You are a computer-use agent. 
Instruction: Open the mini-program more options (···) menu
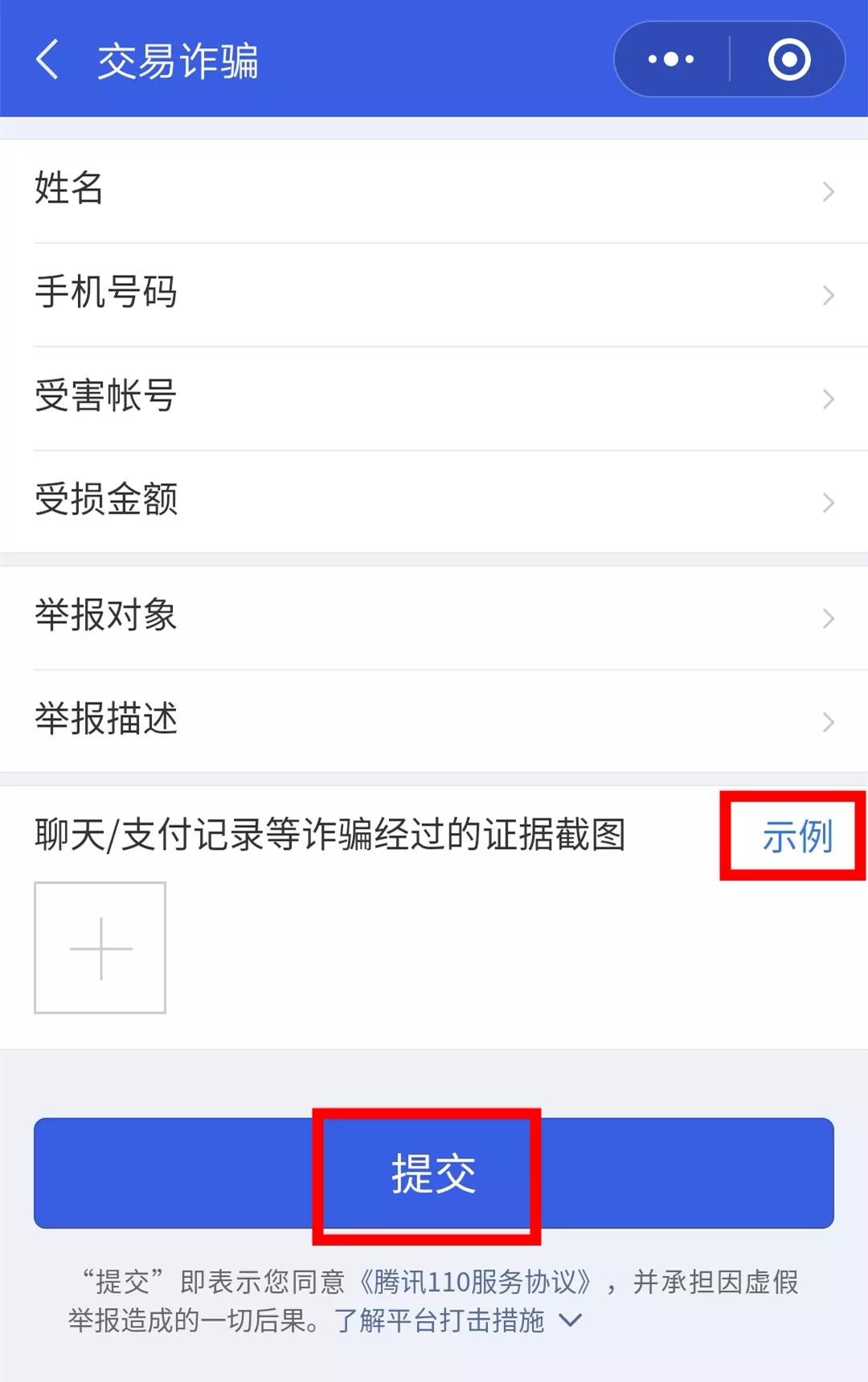tap(671, 58)
